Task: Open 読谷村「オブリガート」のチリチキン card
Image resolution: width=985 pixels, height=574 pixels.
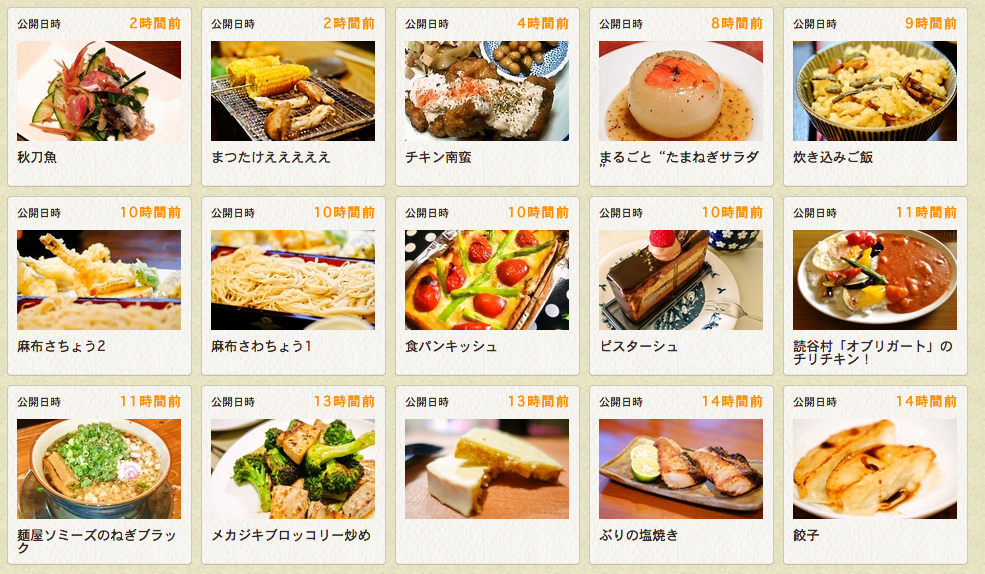Action: 875,280
